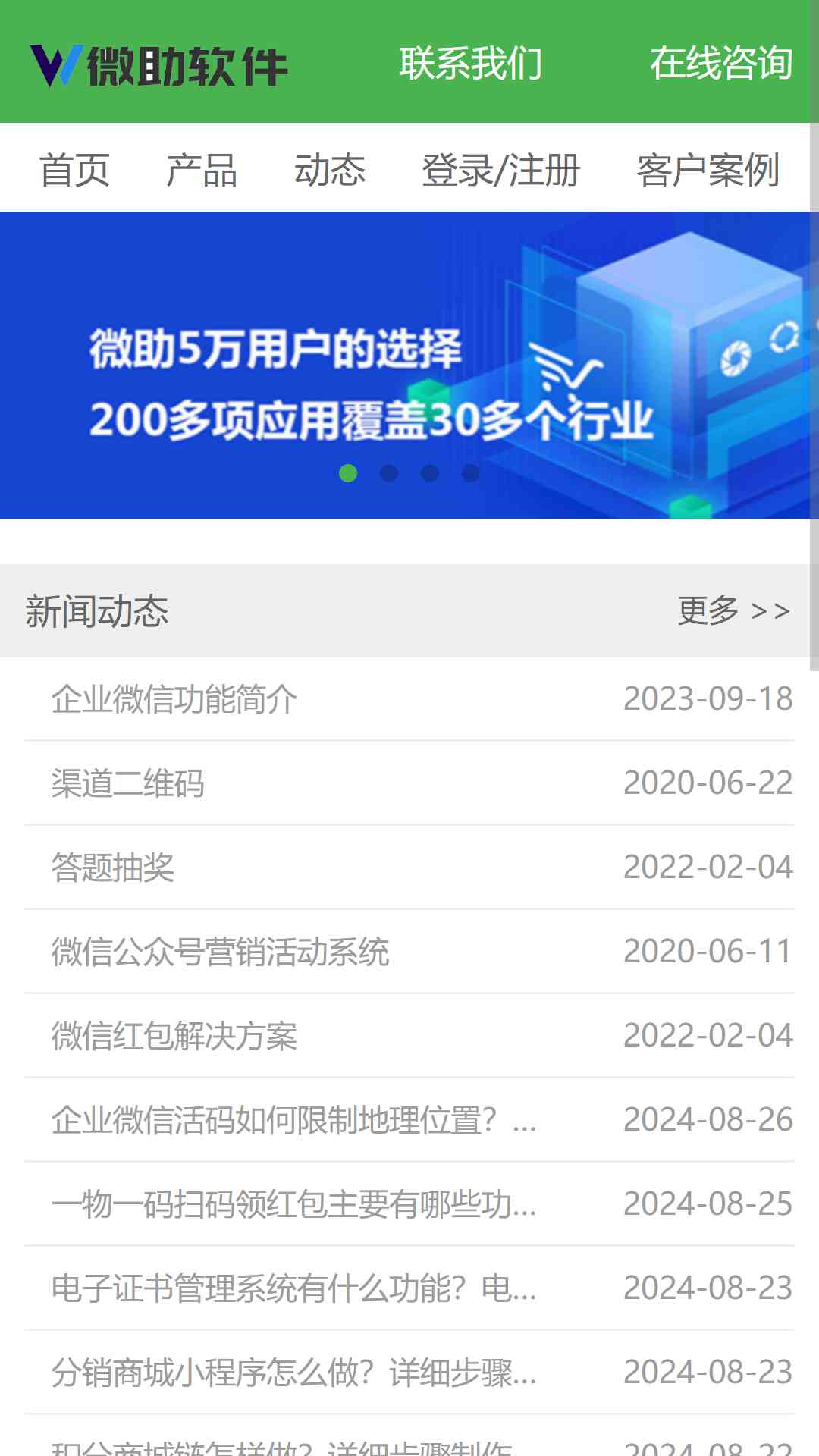Select the second carousel page dot
This screenshot has width=819, height=1456.
coord(389,473)
